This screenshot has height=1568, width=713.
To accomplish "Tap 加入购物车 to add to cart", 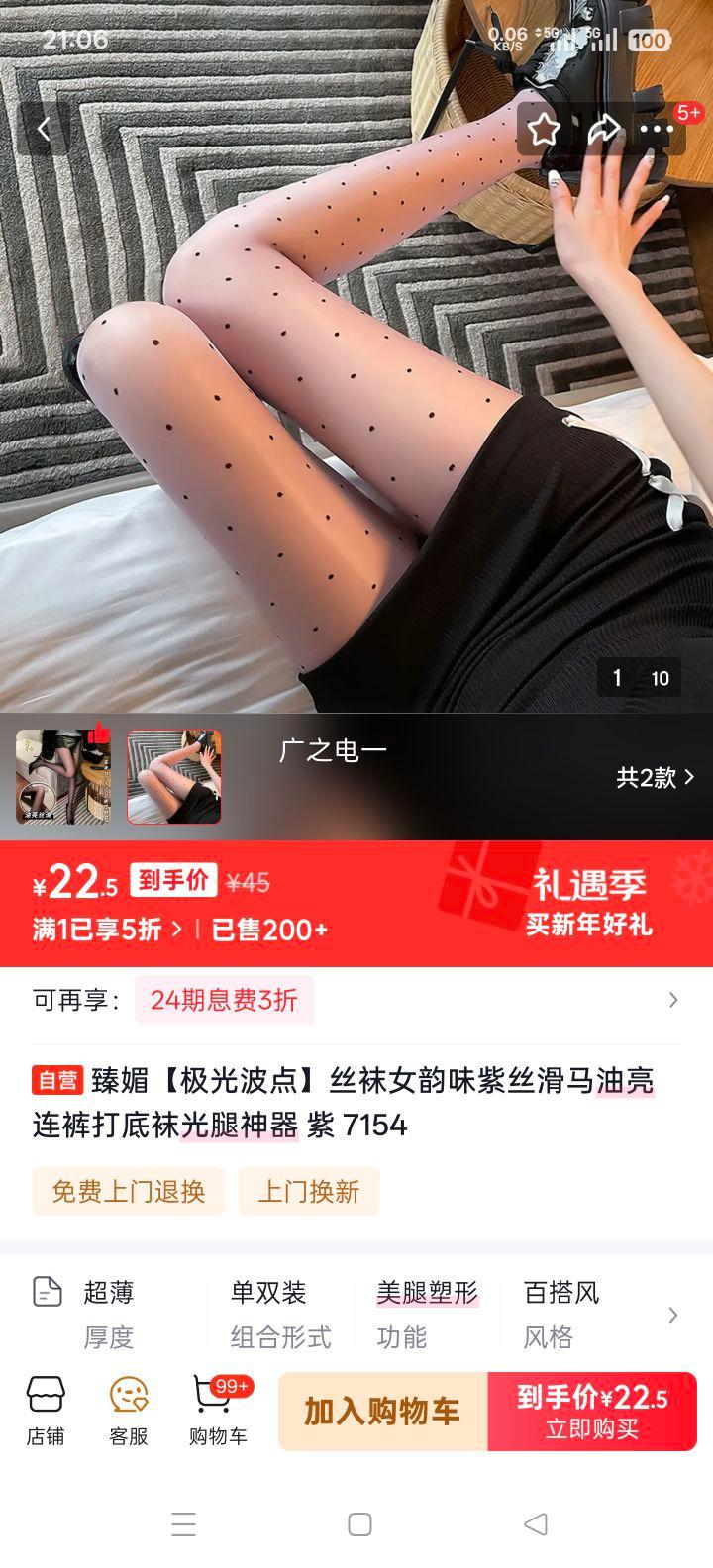I will pyautogui.click(x=379, y=1411).
